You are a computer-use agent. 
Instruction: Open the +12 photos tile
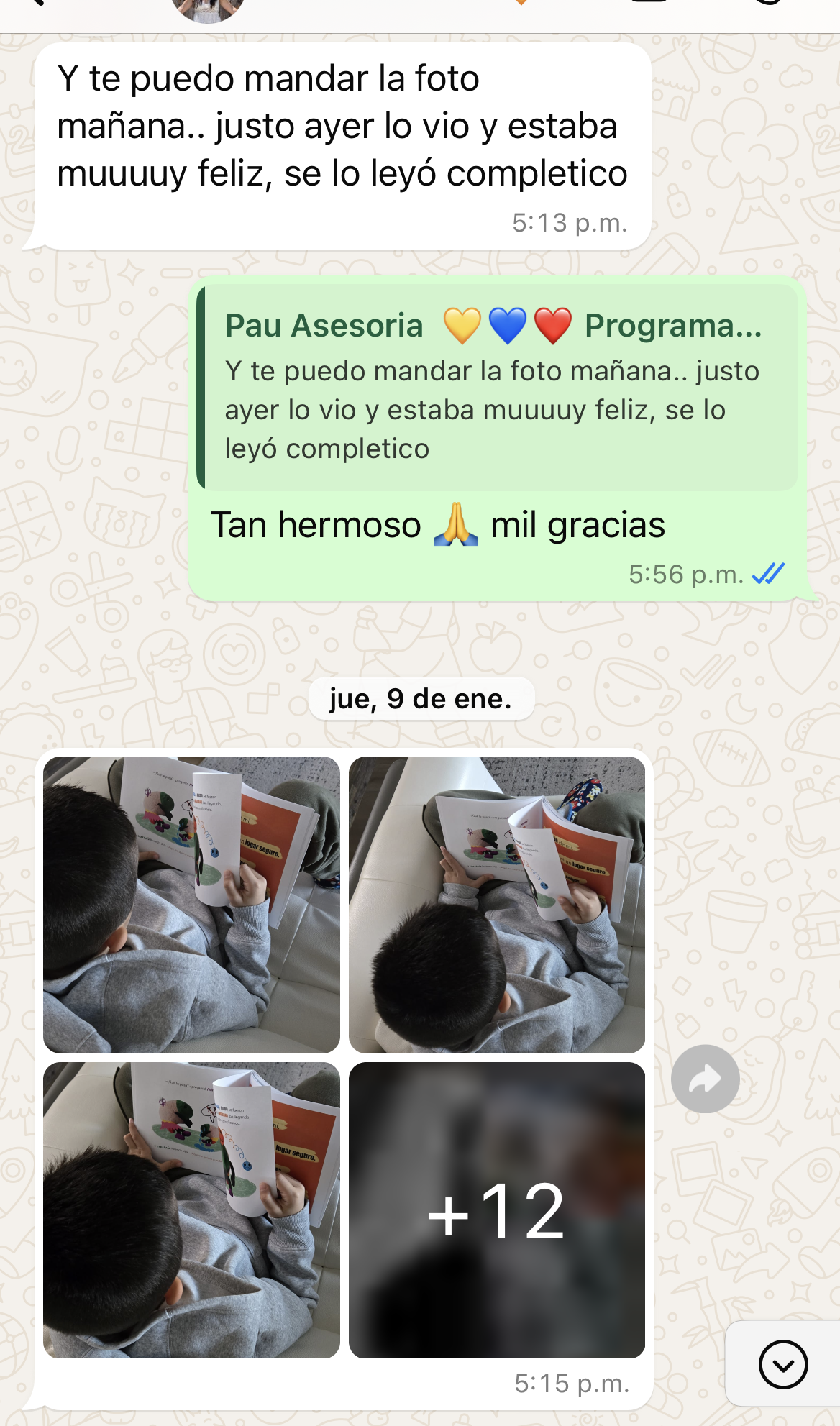[497, 1210]
